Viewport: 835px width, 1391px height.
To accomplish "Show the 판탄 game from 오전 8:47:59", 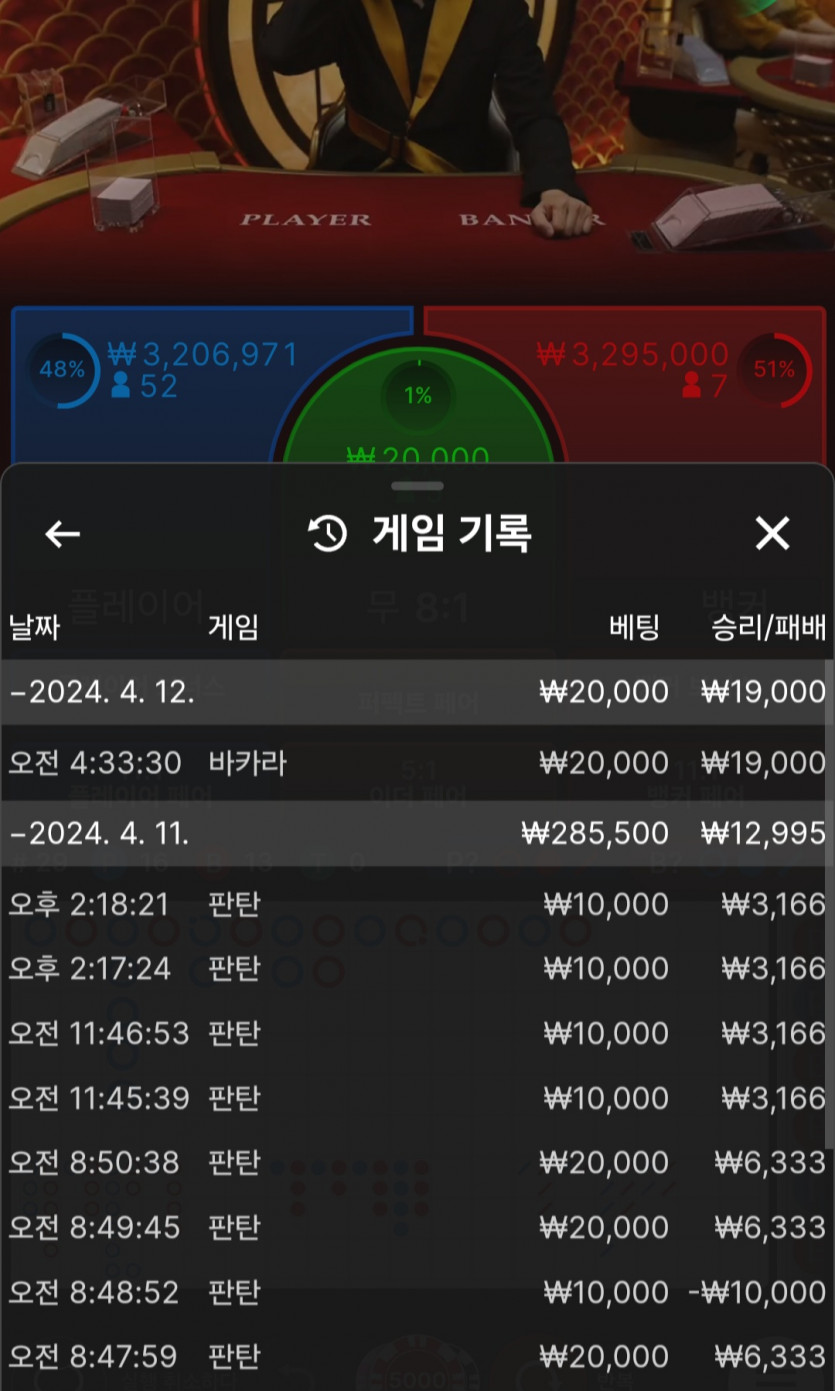I will pyautogui.click(x=417, y=1357).
